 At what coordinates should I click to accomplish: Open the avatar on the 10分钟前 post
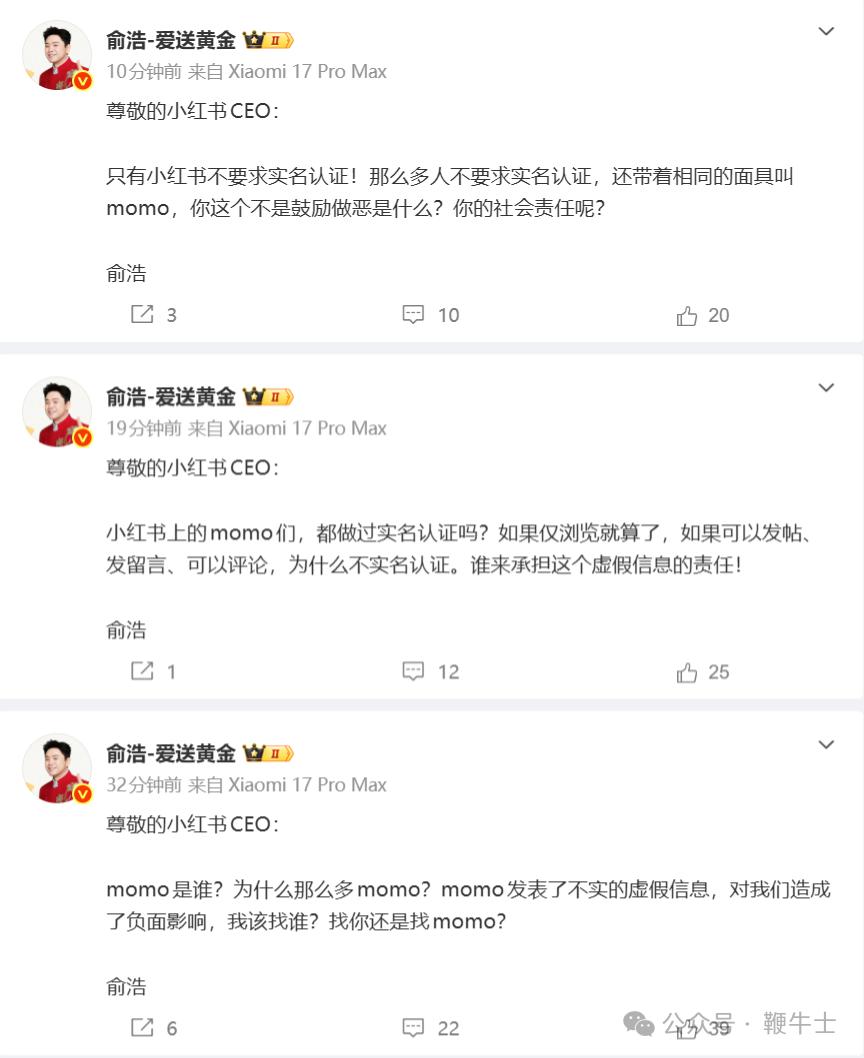pyautogui.click(x=57, y=55)
